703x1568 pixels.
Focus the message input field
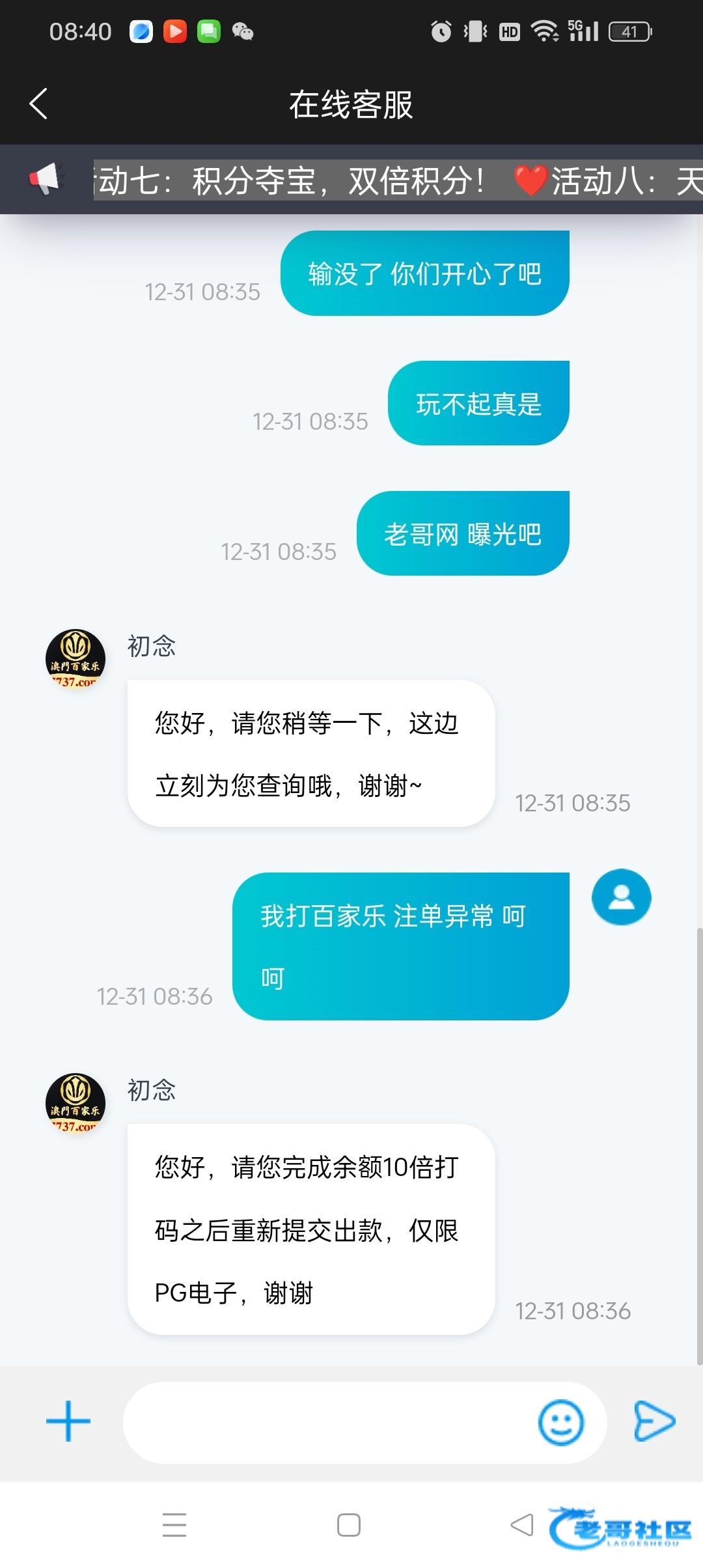(x=325, y=1423)
